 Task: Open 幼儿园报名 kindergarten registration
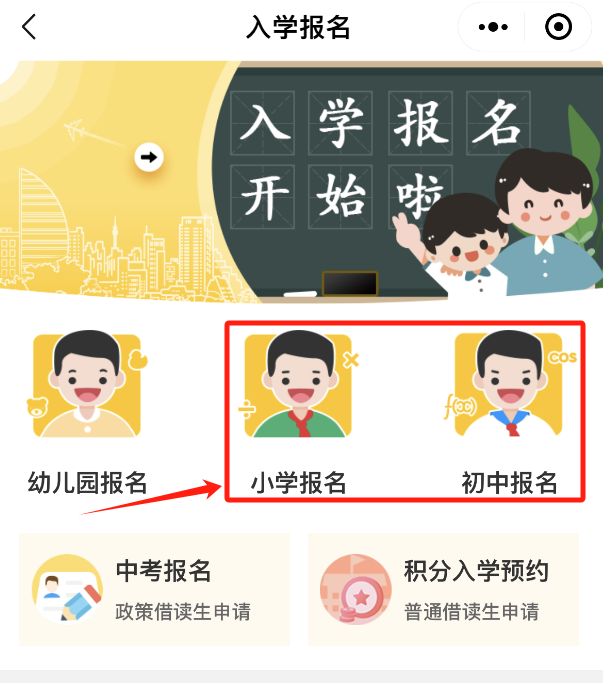pos(87,412)
